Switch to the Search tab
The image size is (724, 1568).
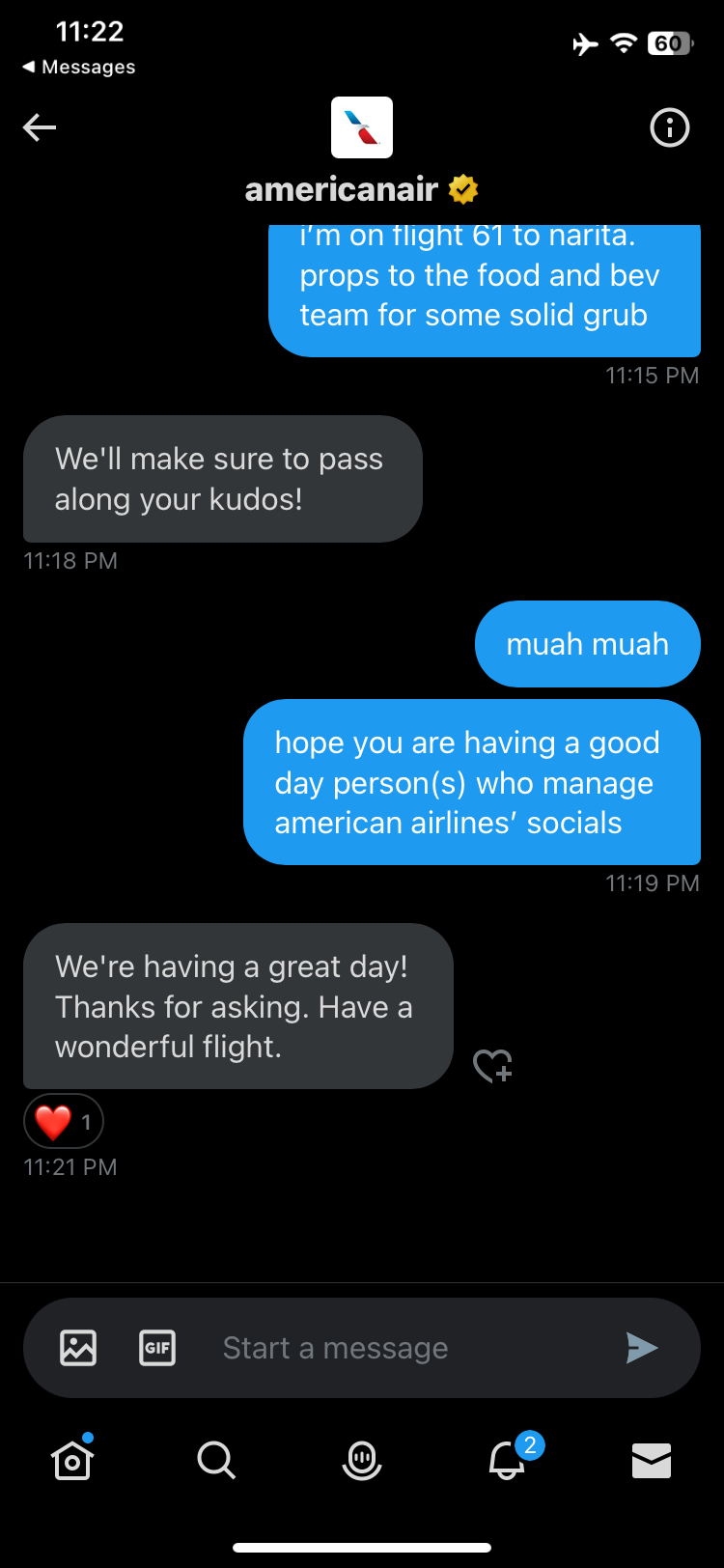coord(216,1461)
